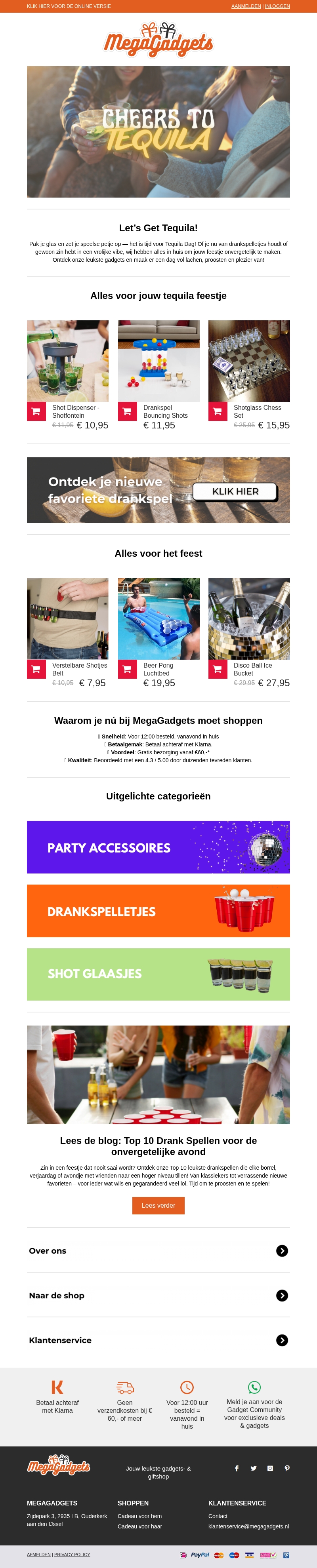Tap the Afmelden unsubscribe link
Viewport: 317px width, 1568px height.
tap(38, 1554)
